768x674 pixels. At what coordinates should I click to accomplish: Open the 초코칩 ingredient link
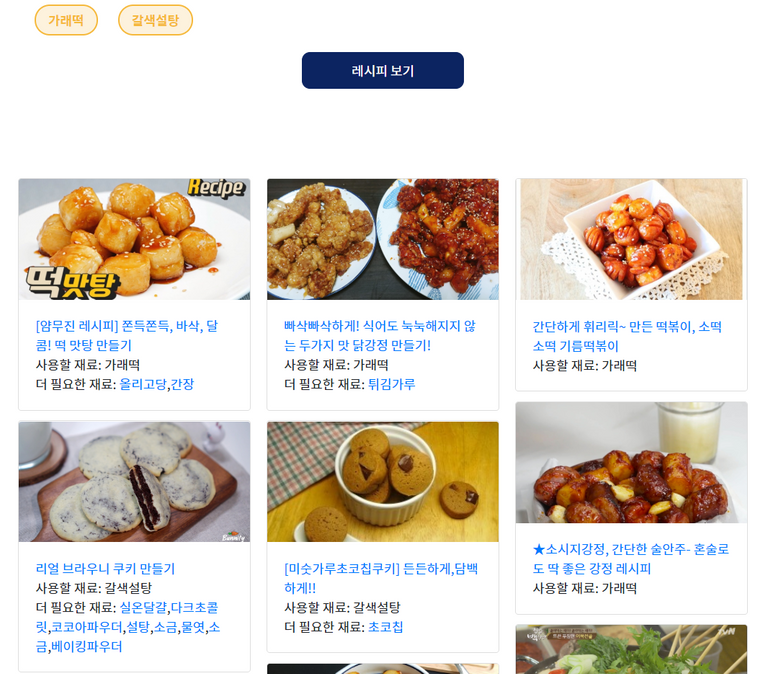(x=385, y=626)
